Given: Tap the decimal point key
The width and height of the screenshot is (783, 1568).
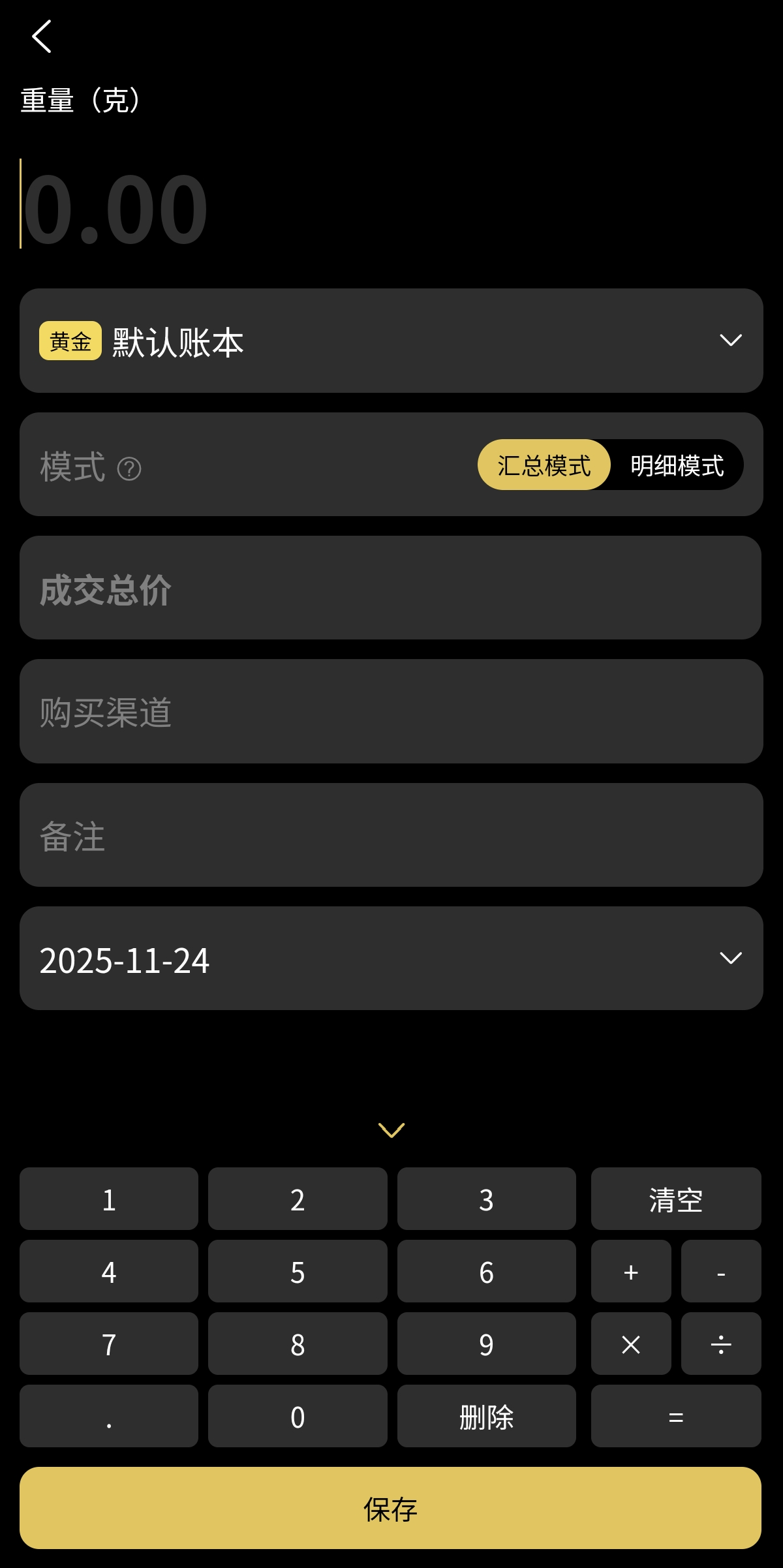Looking at the screenshot, I should (108, 1416).
